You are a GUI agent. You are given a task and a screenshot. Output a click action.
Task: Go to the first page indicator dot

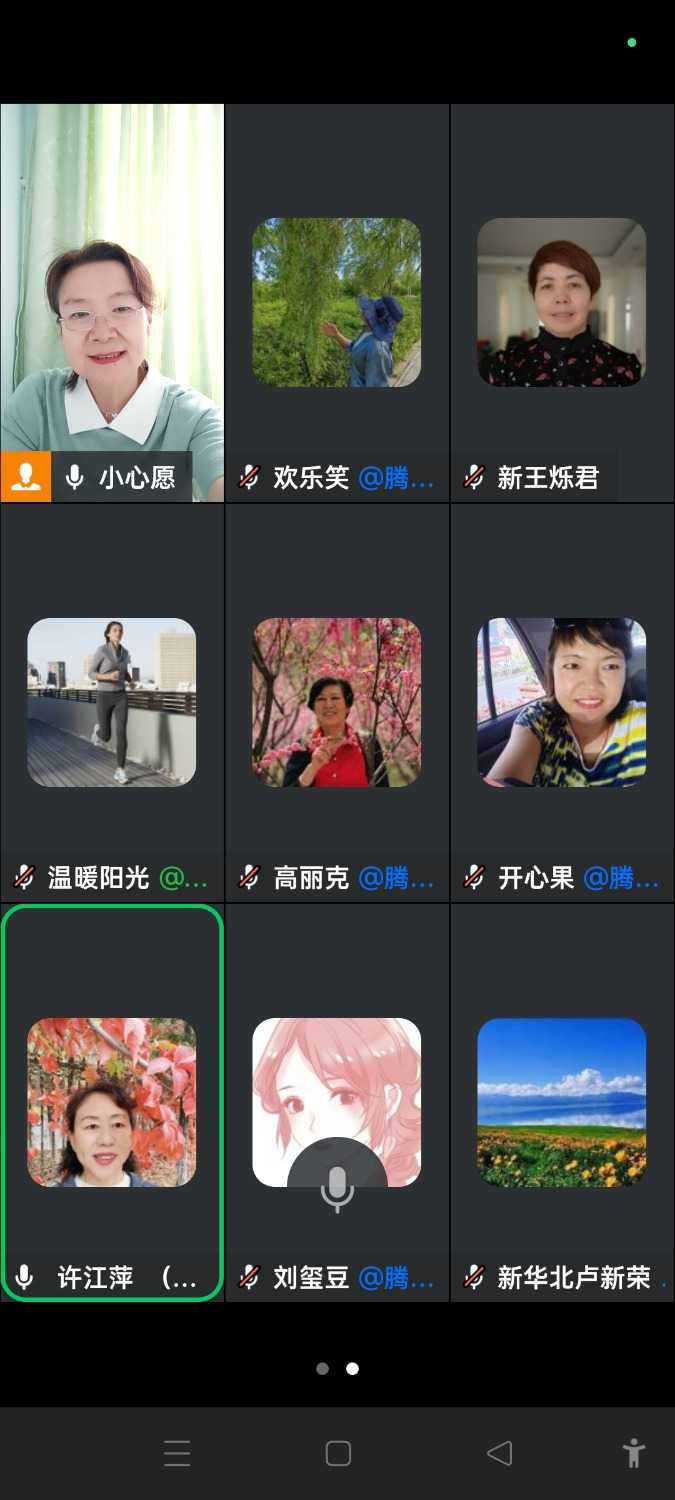tap(322, 1369)
